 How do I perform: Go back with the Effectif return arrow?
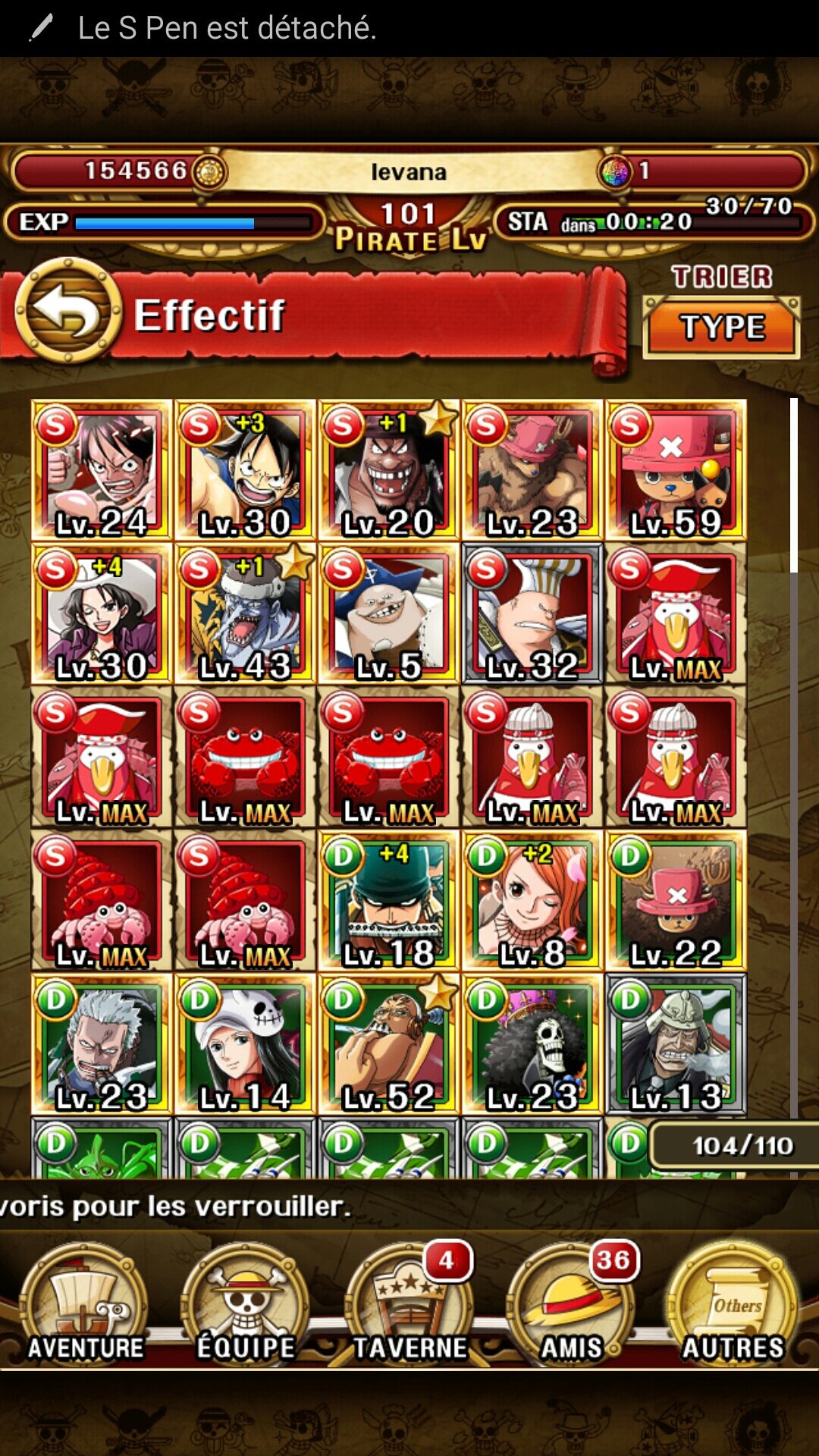(x=68, y=311)
